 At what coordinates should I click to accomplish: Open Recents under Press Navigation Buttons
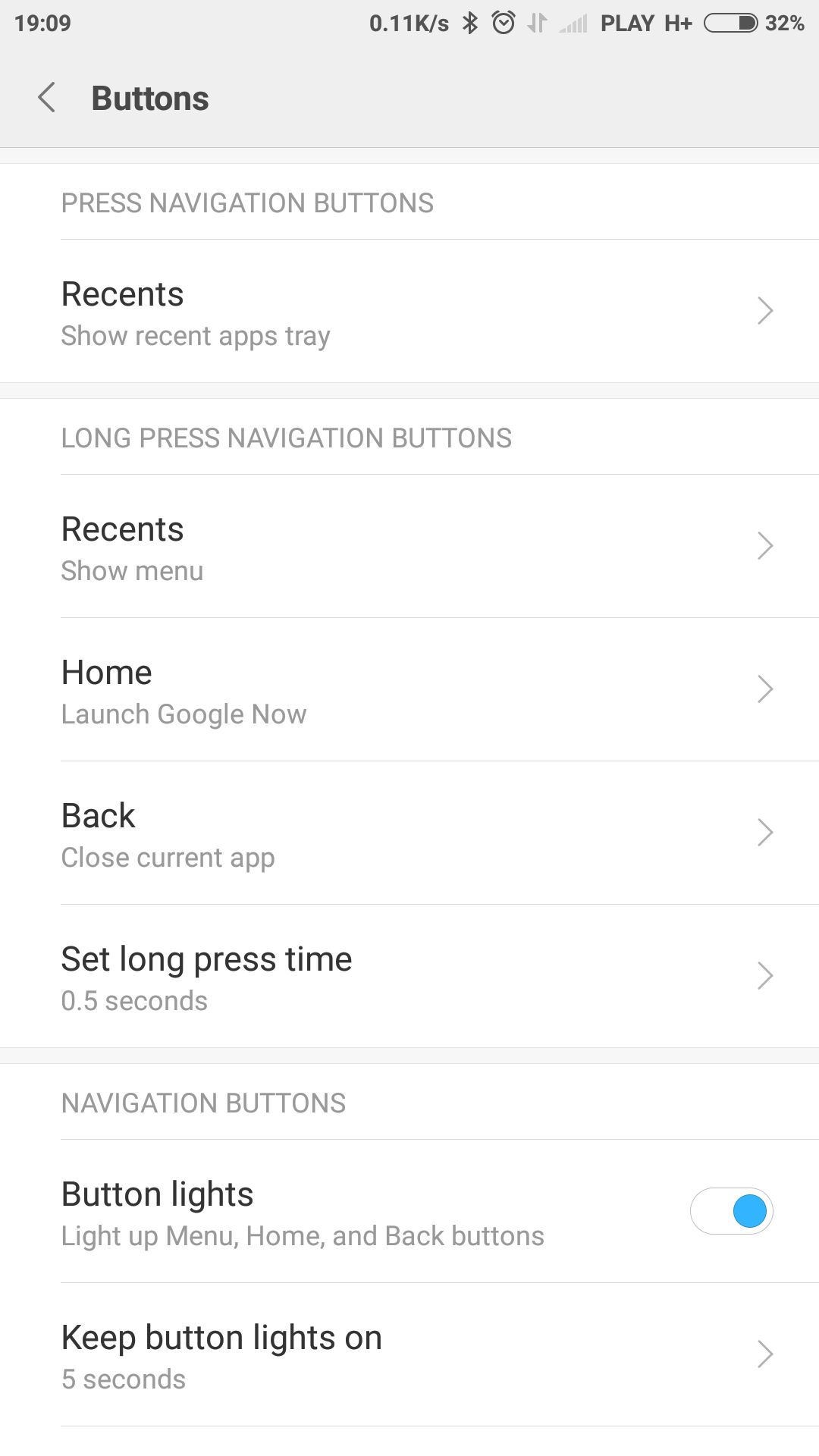point(409,311)
